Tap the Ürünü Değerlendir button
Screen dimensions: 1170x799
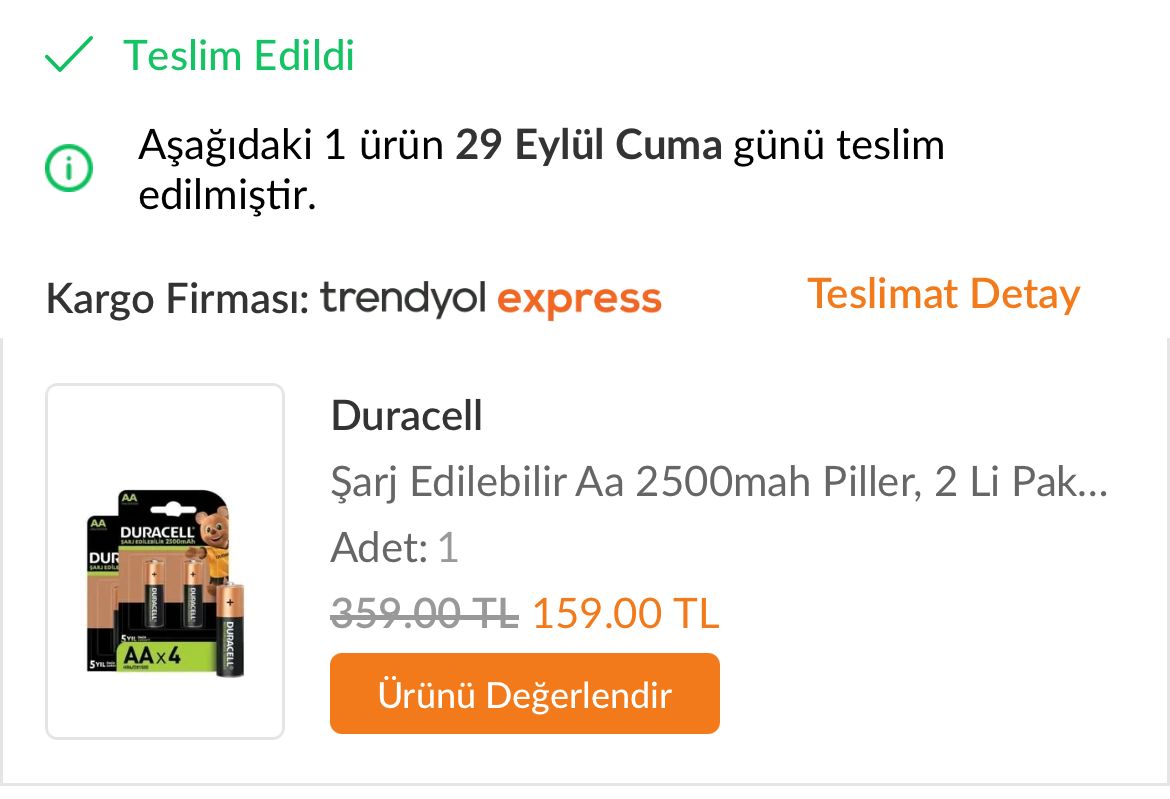[524, 694]
